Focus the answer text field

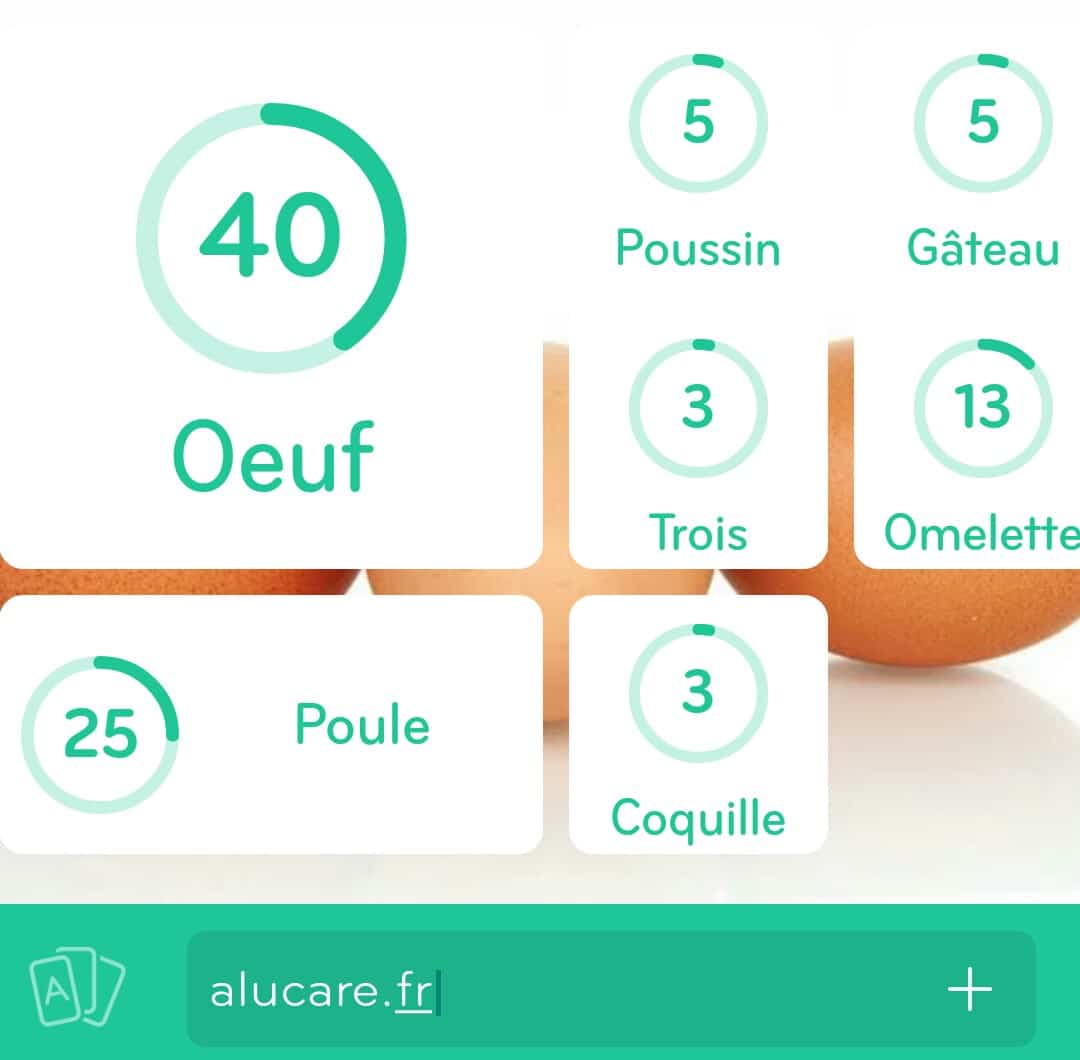pos(560,990)
